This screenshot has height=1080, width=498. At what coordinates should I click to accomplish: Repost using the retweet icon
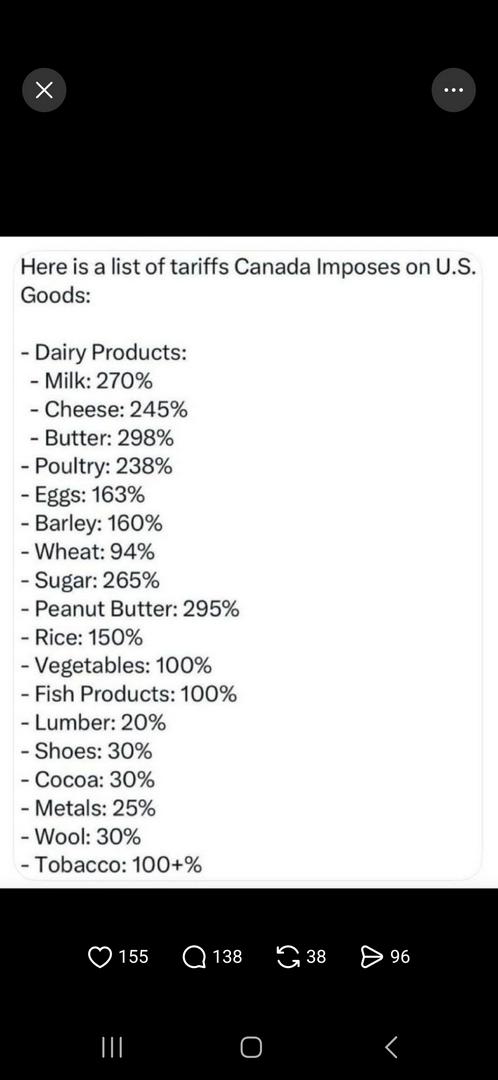pyautogui.click(x=287, y=956)
